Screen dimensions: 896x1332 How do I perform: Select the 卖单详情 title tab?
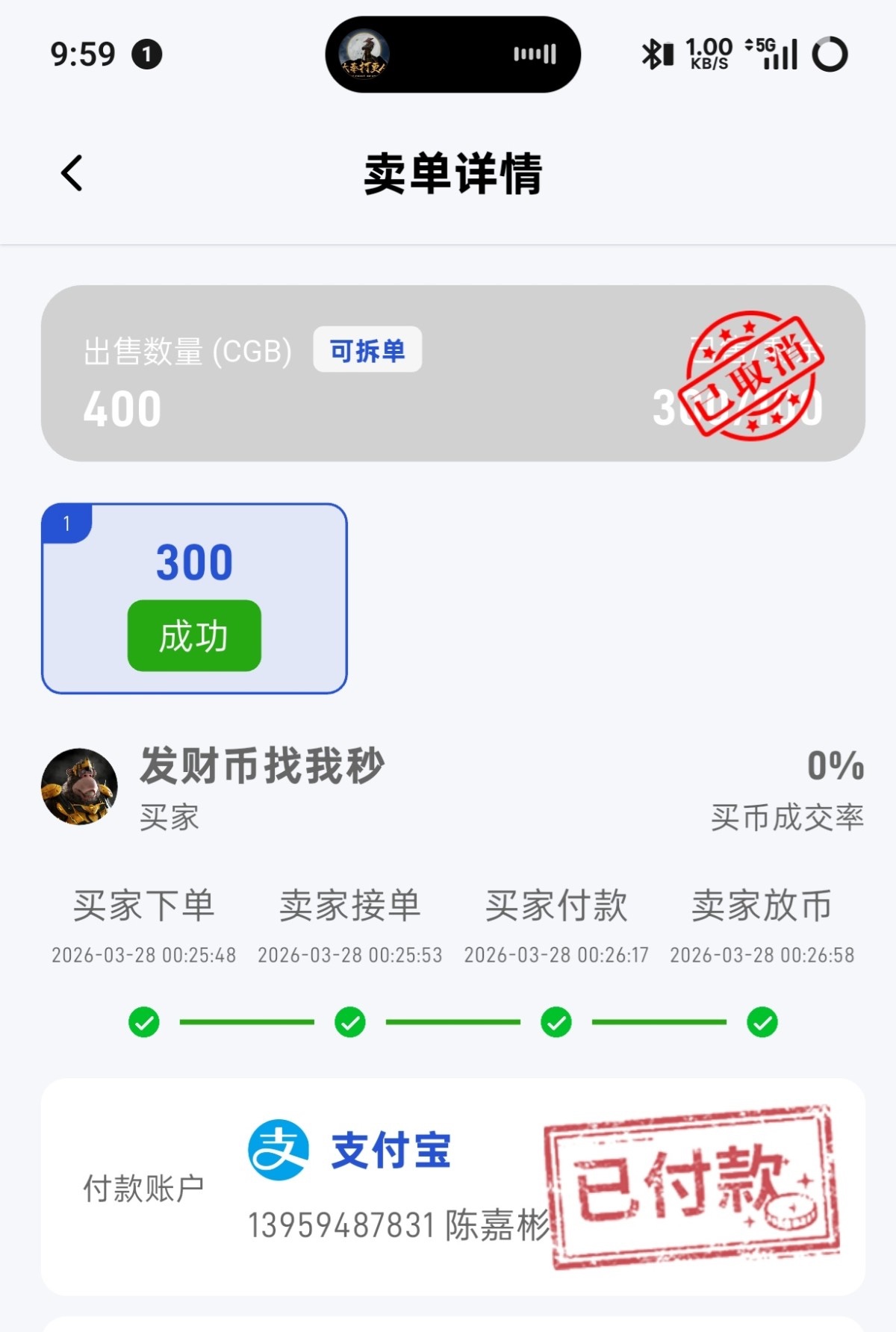click(x=452, y=172)
